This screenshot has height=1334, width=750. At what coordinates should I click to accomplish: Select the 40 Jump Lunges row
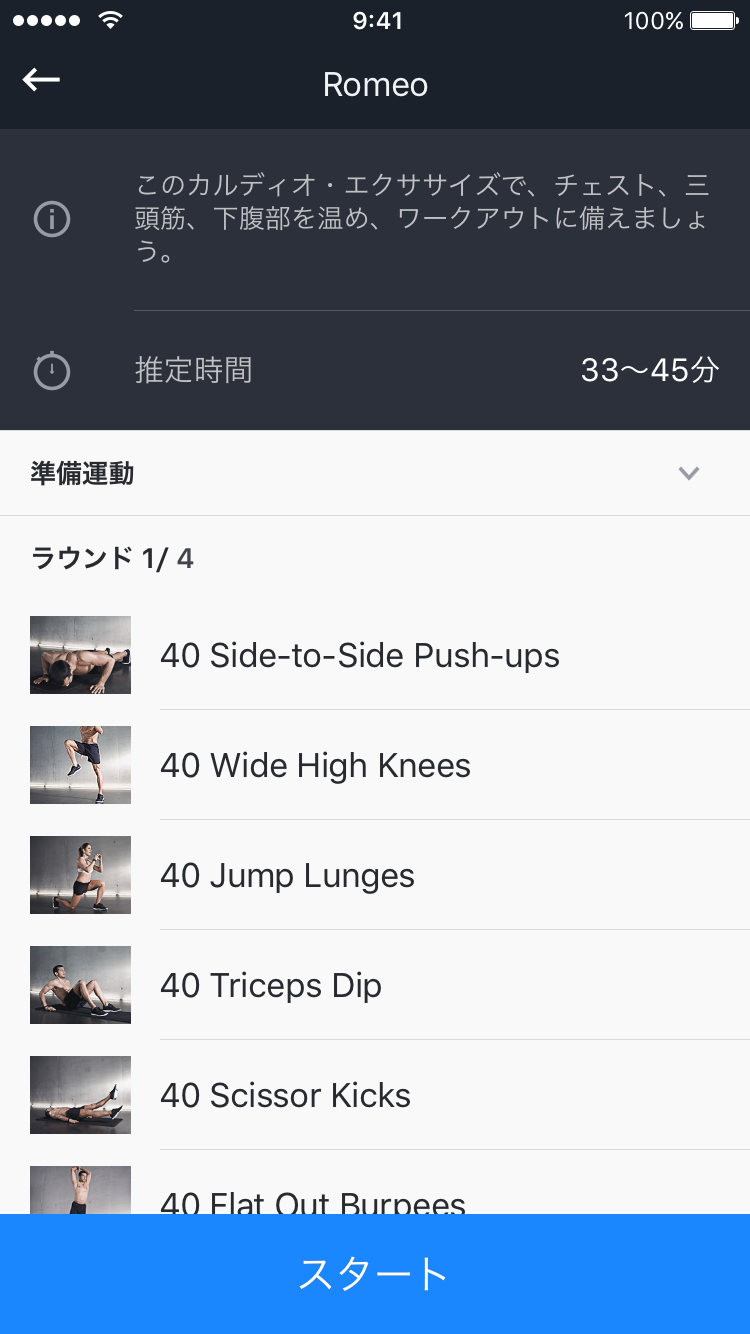pos(375,875)
